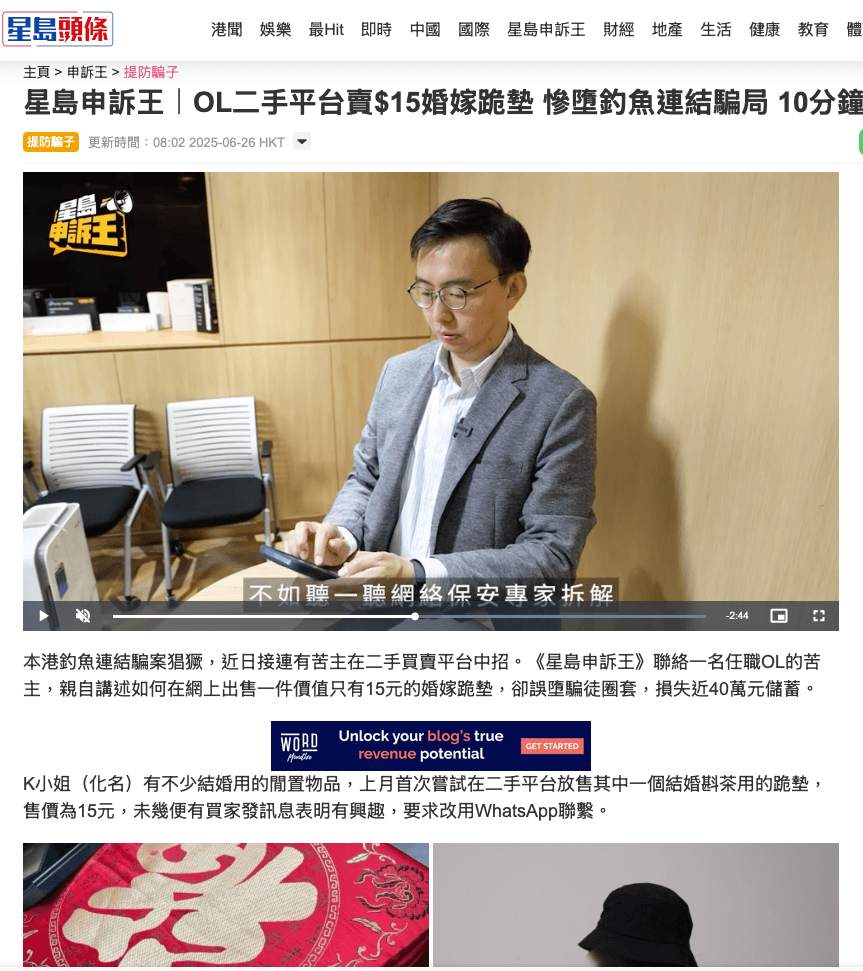Screen dimensions: 863x971
Task: Go to the 主頁 breadcrumb link
Action: [x=36, y=72]
